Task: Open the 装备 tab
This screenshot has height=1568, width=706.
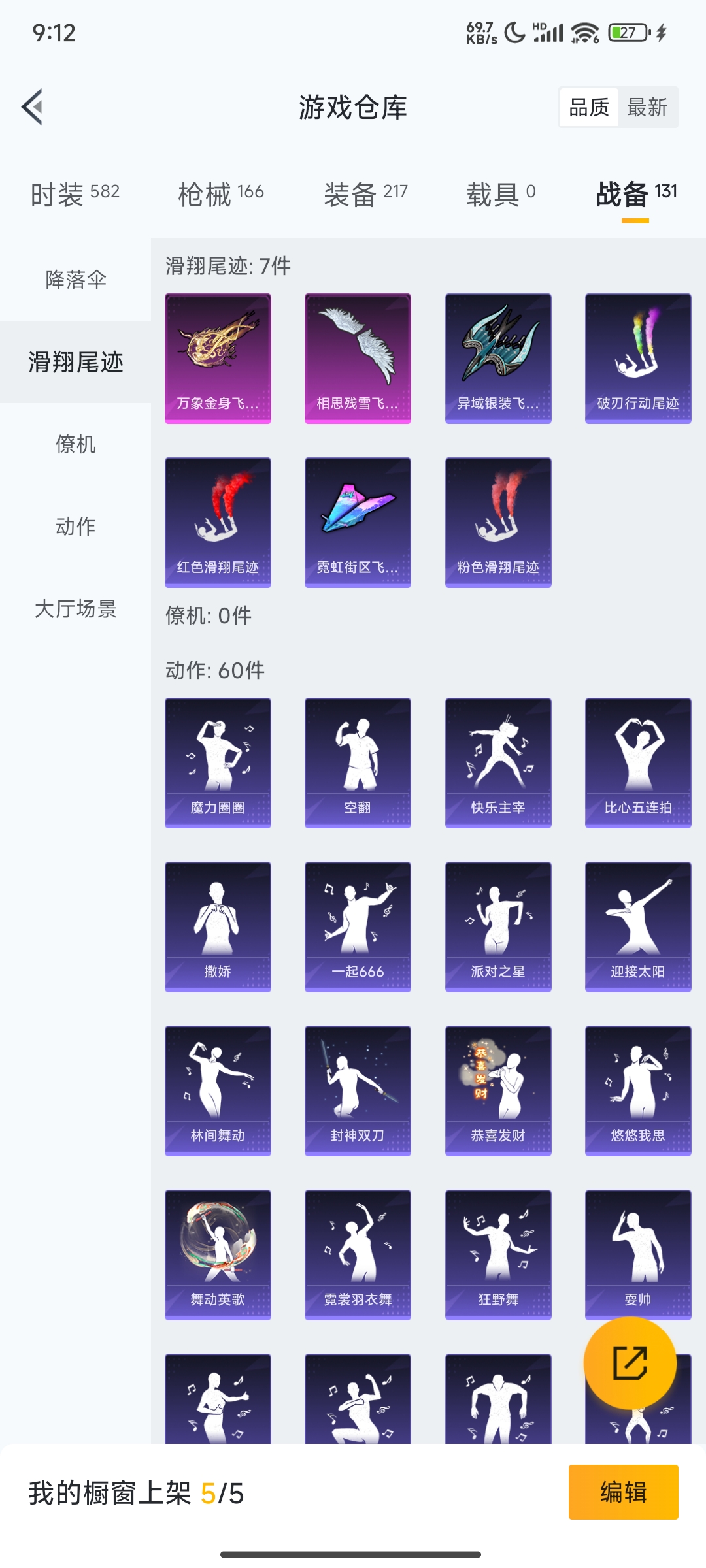Action: click(365, 194)
